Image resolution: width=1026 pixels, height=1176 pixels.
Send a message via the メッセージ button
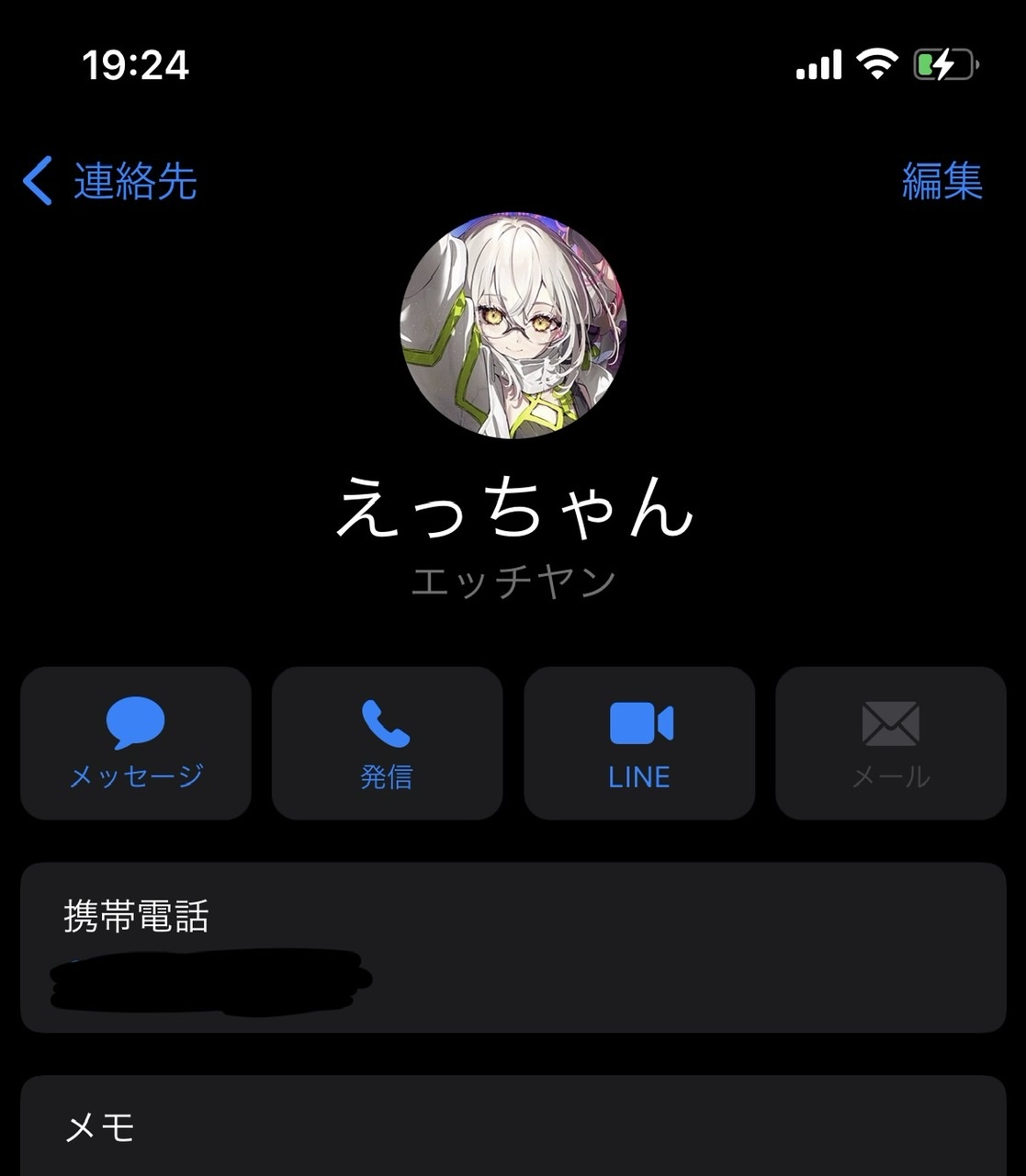tap(136, 743)
